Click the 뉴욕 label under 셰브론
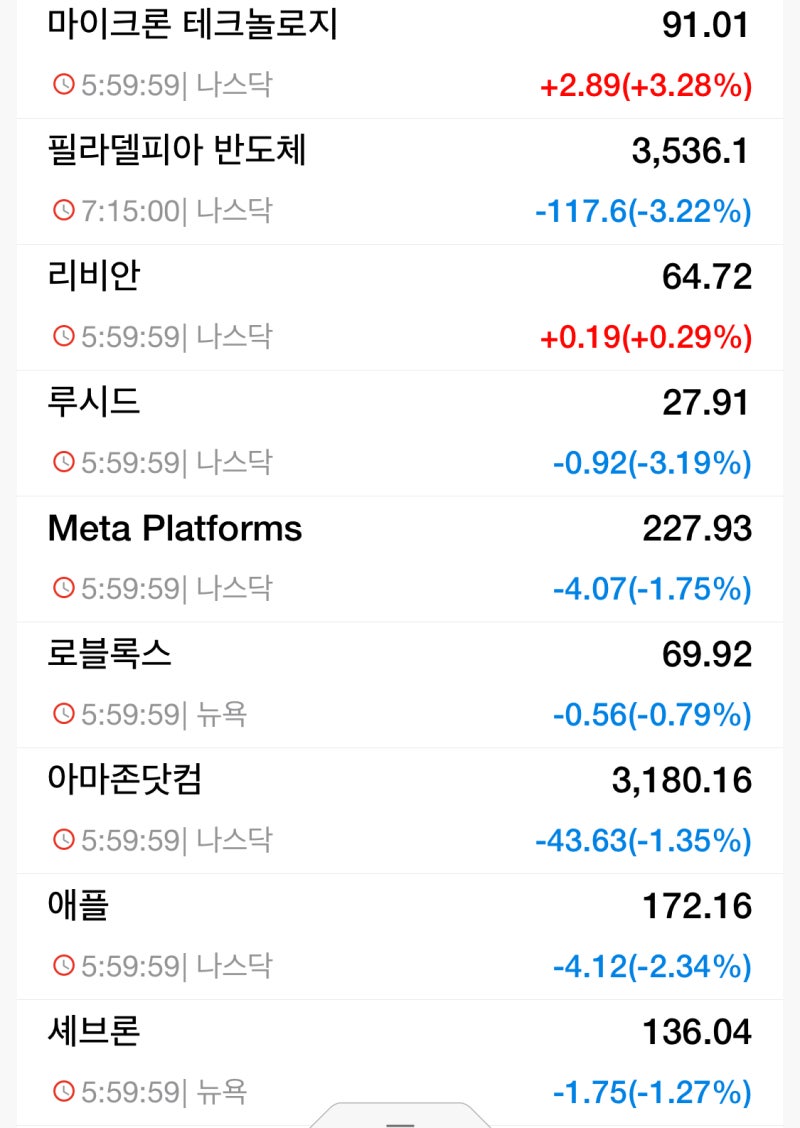This screenshot has height=1128, width=800. (222, 1092)
